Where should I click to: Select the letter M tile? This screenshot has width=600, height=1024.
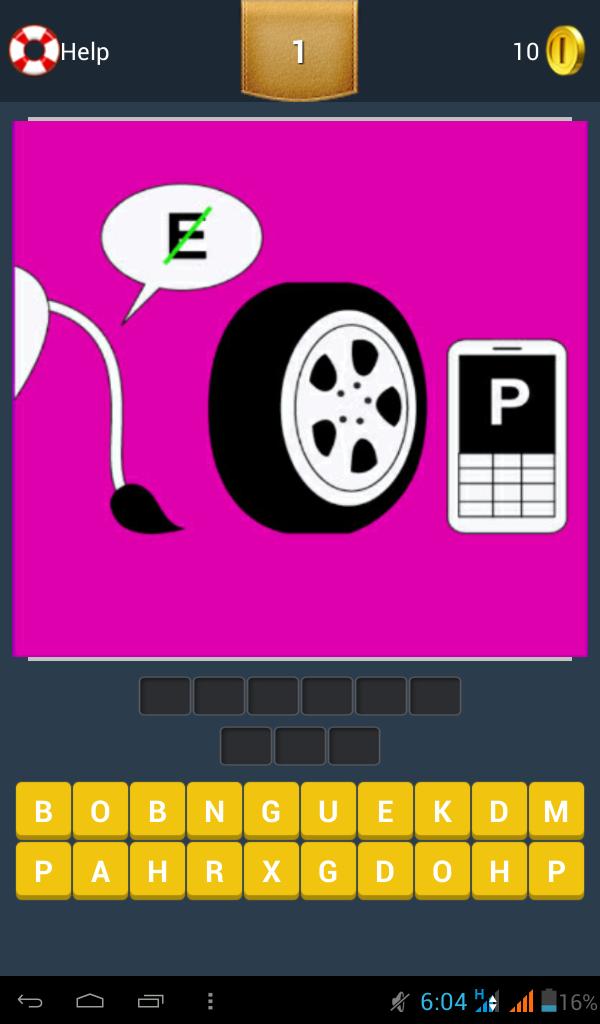[556, 811]
